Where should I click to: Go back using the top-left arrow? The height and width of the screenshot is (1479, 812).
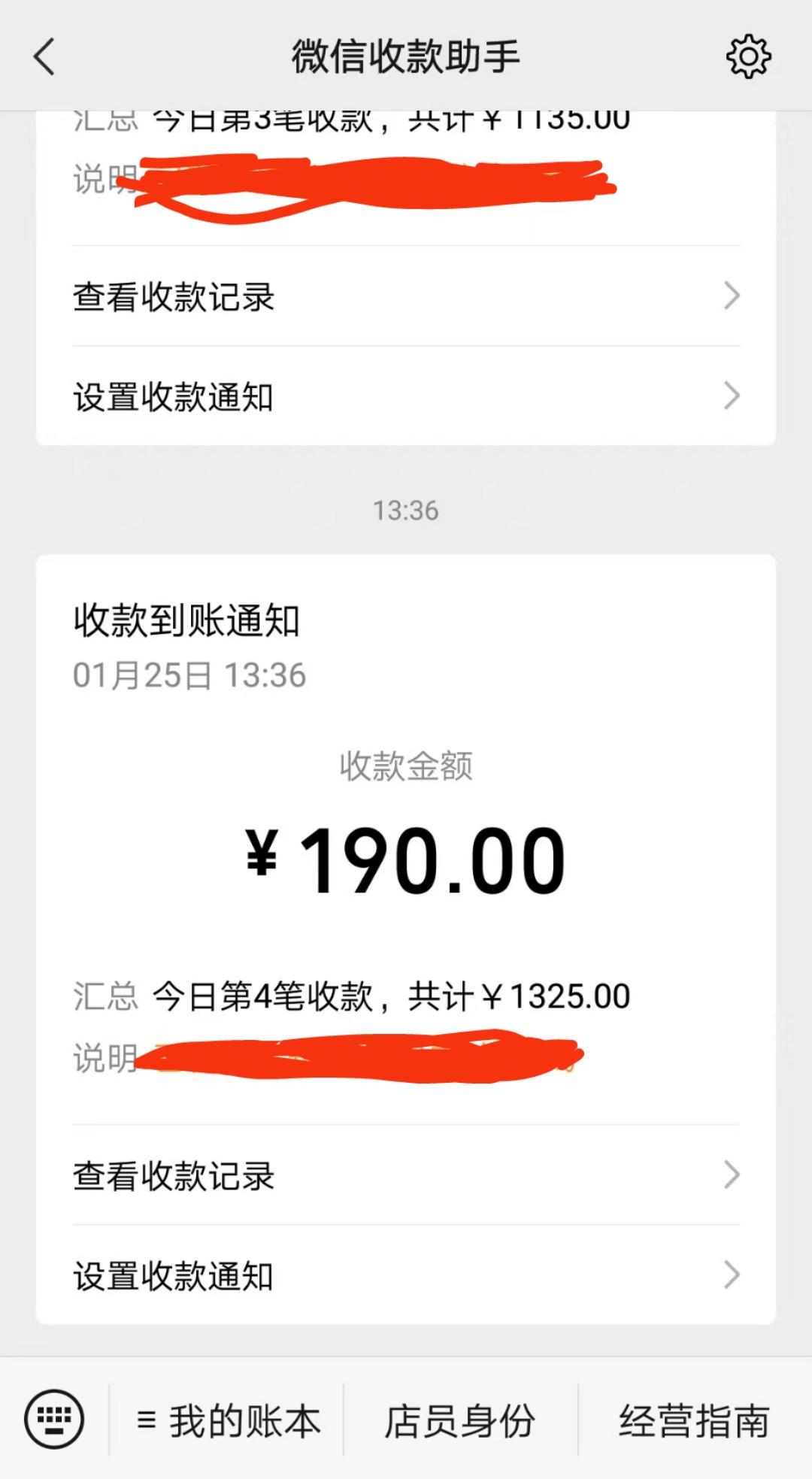pyautogui.click(x=45, y=56)
